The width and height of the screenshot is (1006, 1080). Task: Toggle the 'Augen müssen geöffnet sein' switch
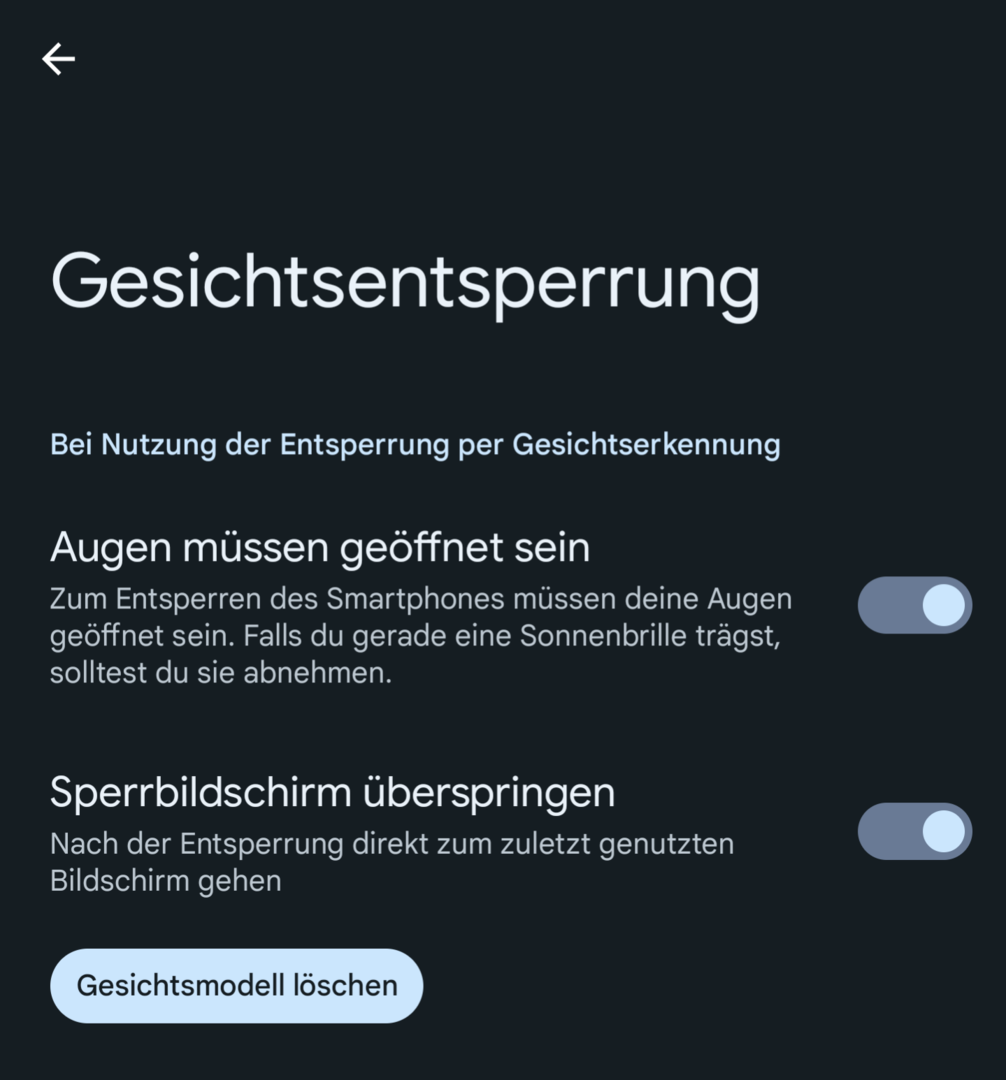(914, 605)
